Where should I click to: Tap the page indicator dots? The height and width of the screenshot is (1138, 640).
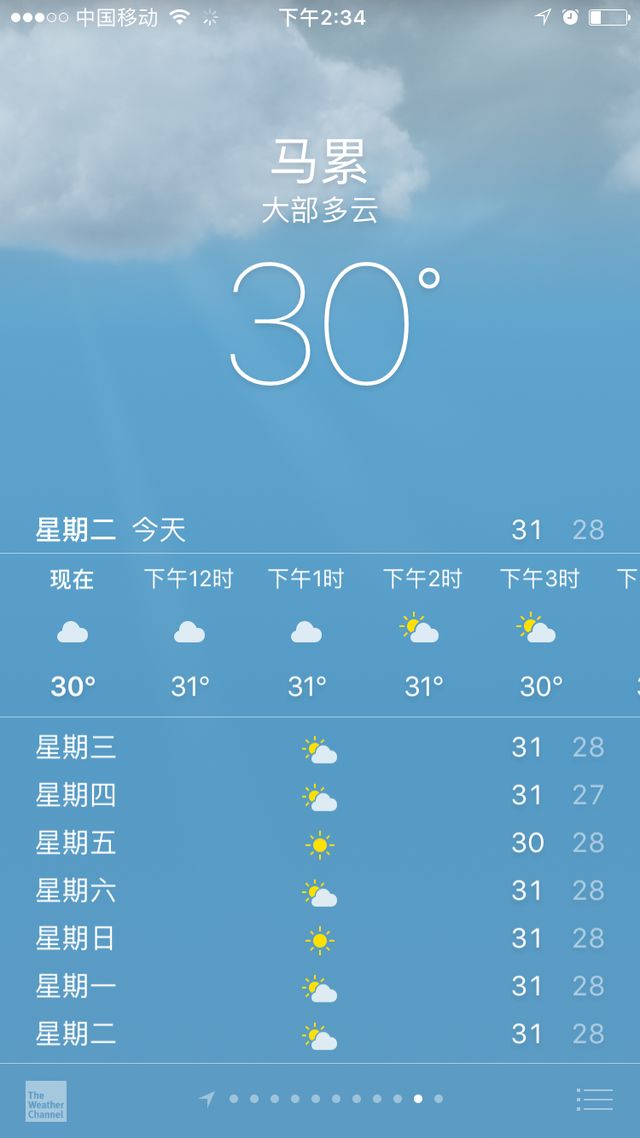321,1099
